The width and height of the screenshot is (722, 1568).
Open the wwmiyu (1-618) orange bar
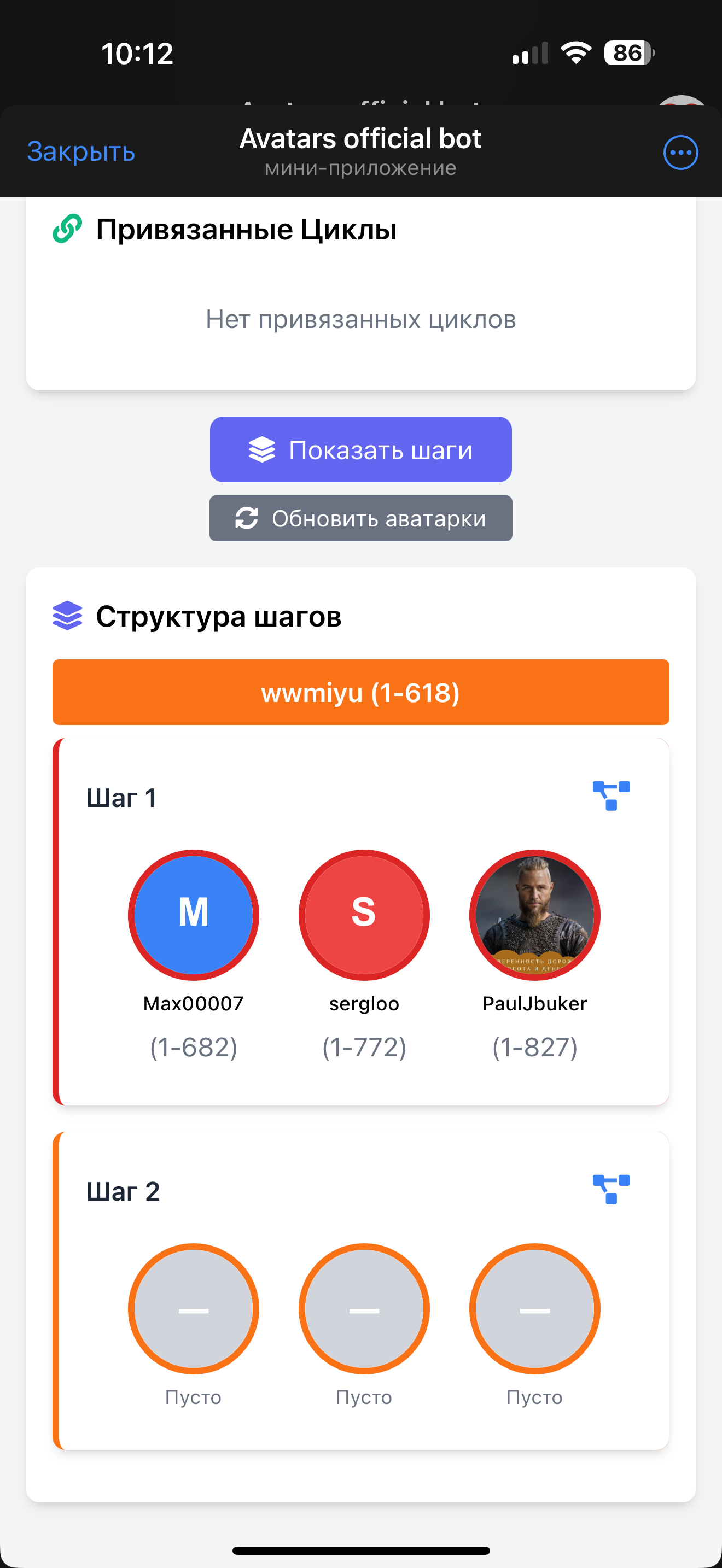click(x=360, y=692)
